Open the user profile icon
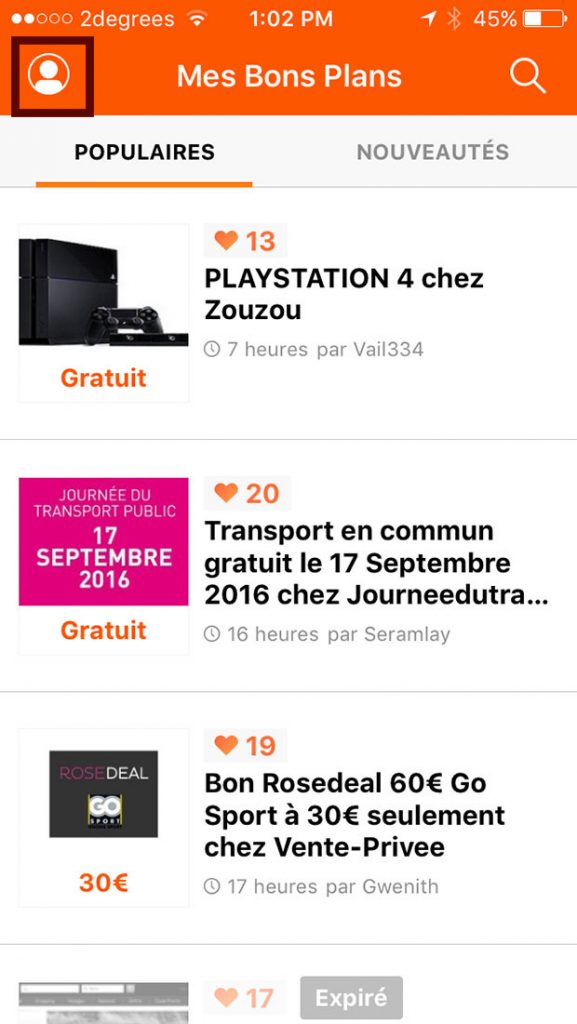Viewport: 577px width, 1024px height. pyautogui.click(x=49, y=75)
